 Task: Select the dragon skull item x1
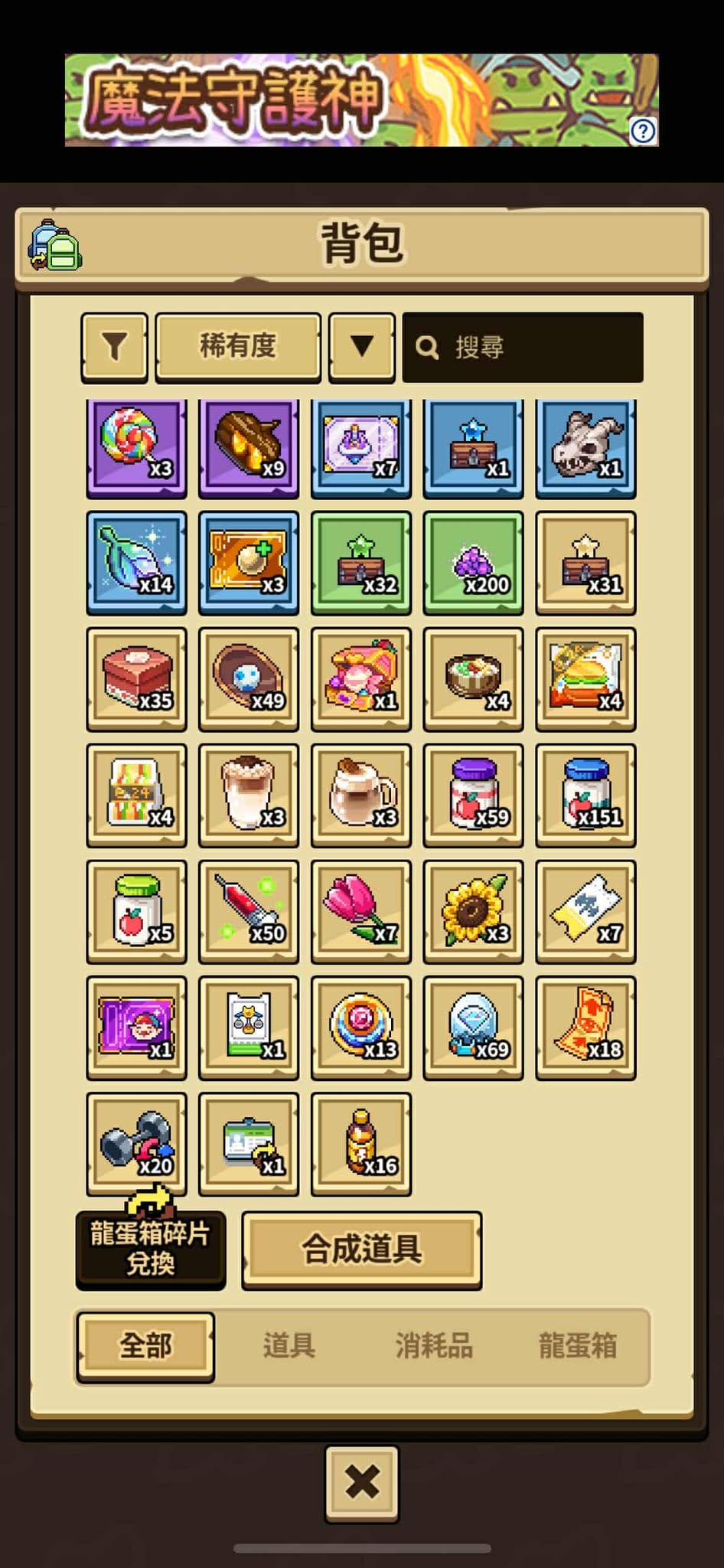pos(585,447)
